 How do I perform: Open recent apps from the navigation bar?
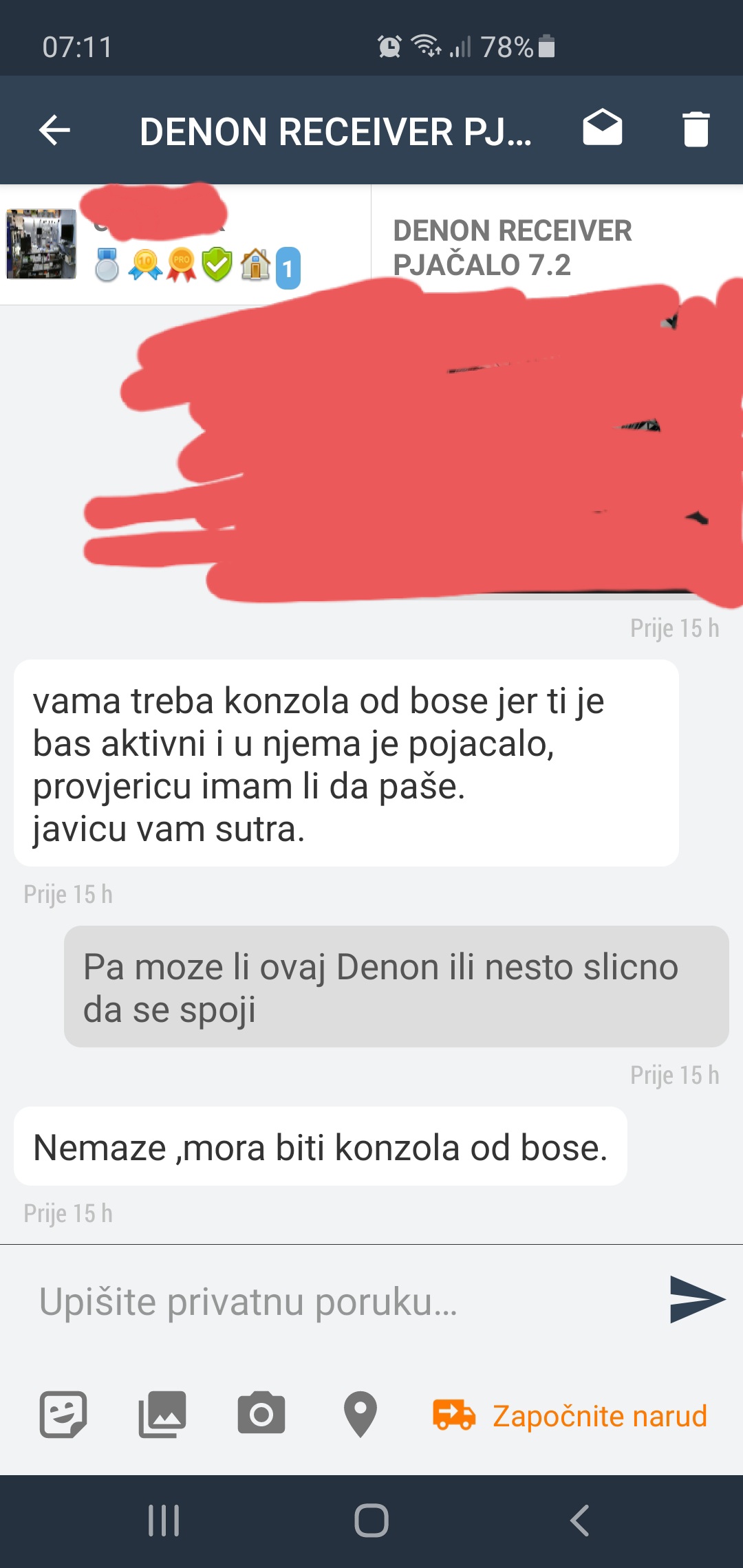tap(164, 1521)
